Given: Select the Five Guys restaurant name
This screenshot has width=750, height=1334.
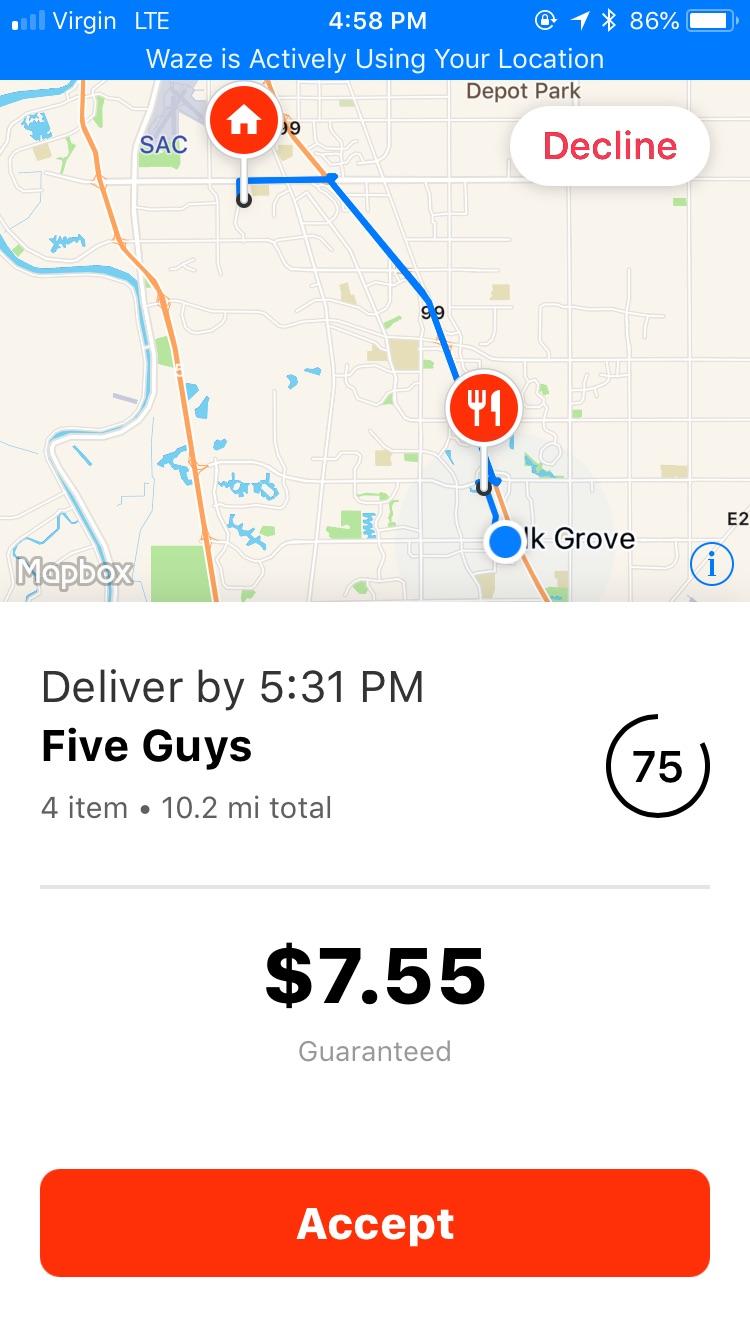Looking at the screenshot, I should [x=146, y=745].
